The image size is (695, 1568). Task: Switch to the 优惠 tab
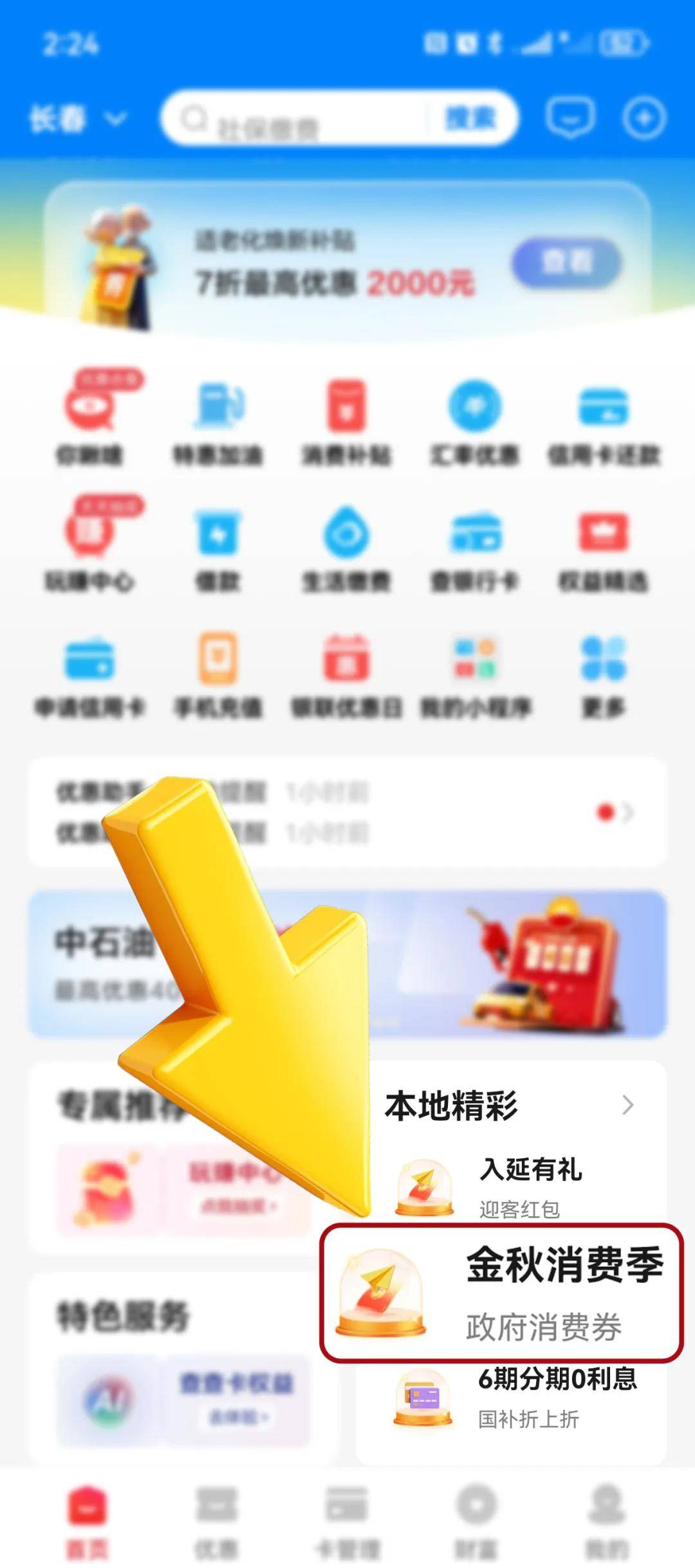(x=217, y=1521)
